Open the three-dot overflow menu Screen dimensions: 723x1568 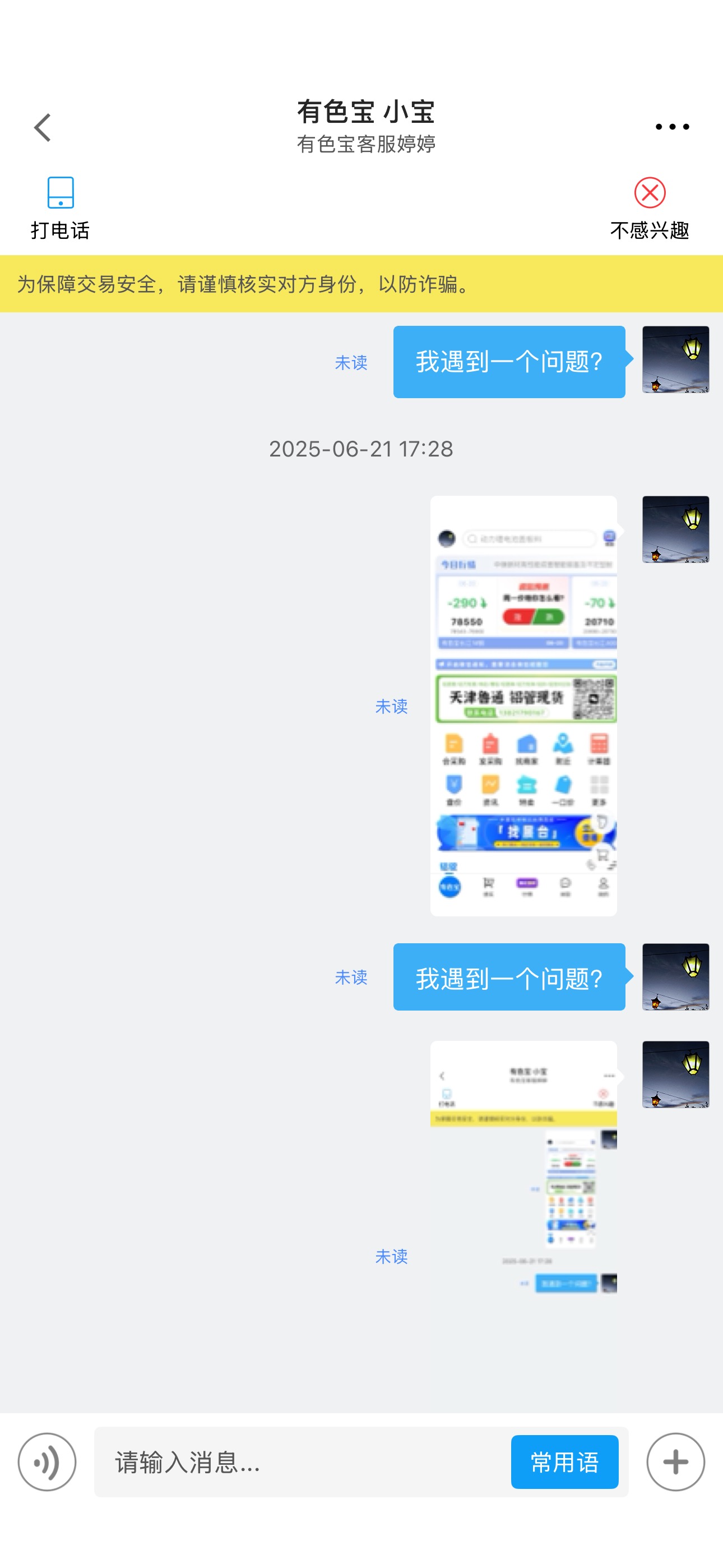(672, 127)
